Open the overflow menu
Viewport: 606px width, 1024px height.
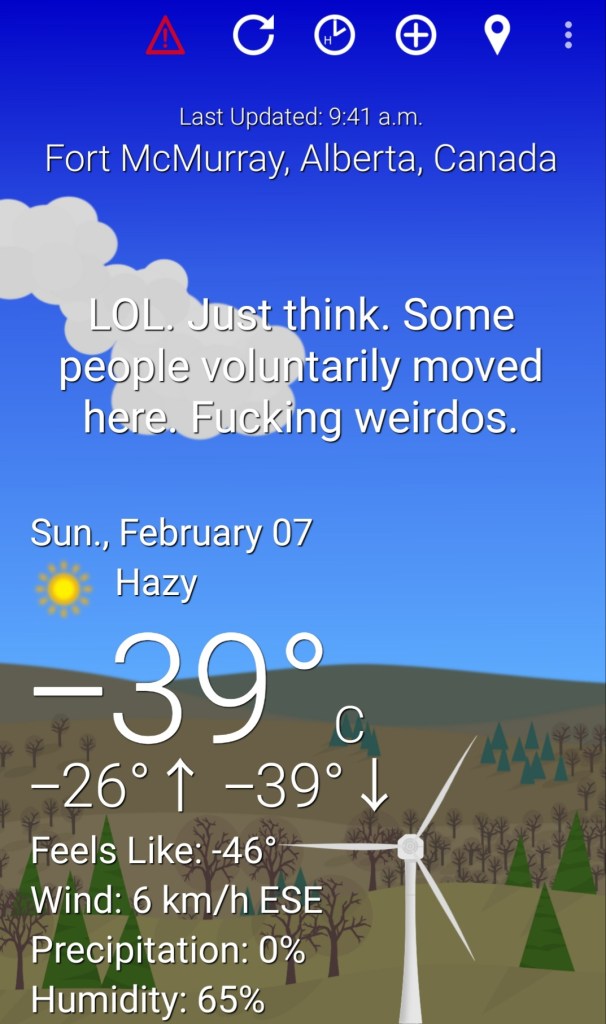click(568, 36)
